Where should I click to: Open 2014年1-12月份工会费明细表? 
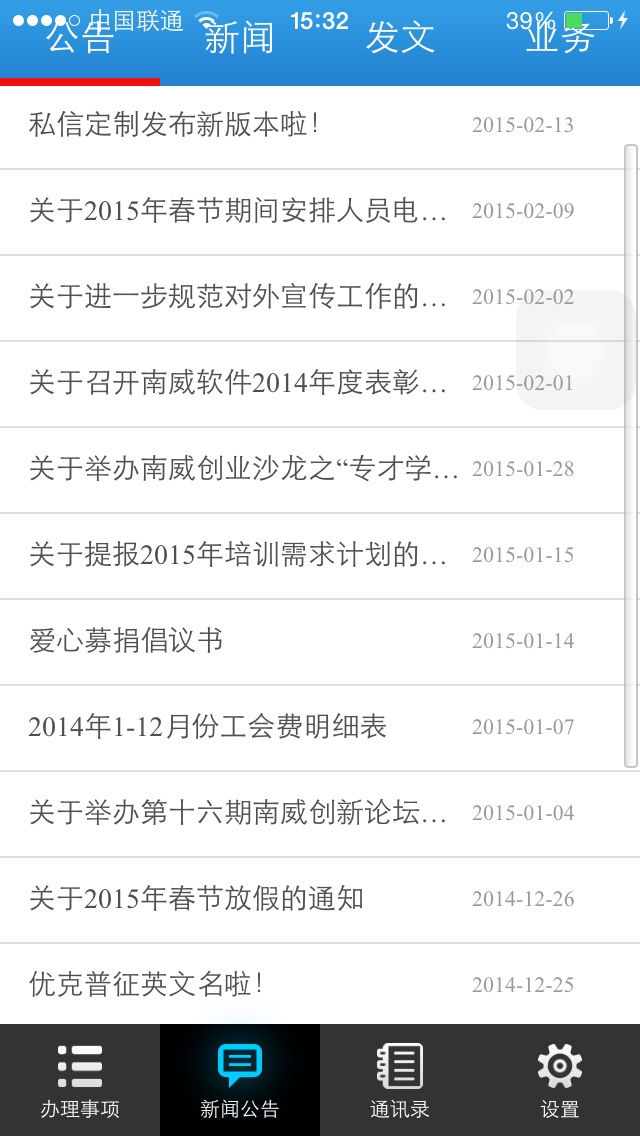320,727
